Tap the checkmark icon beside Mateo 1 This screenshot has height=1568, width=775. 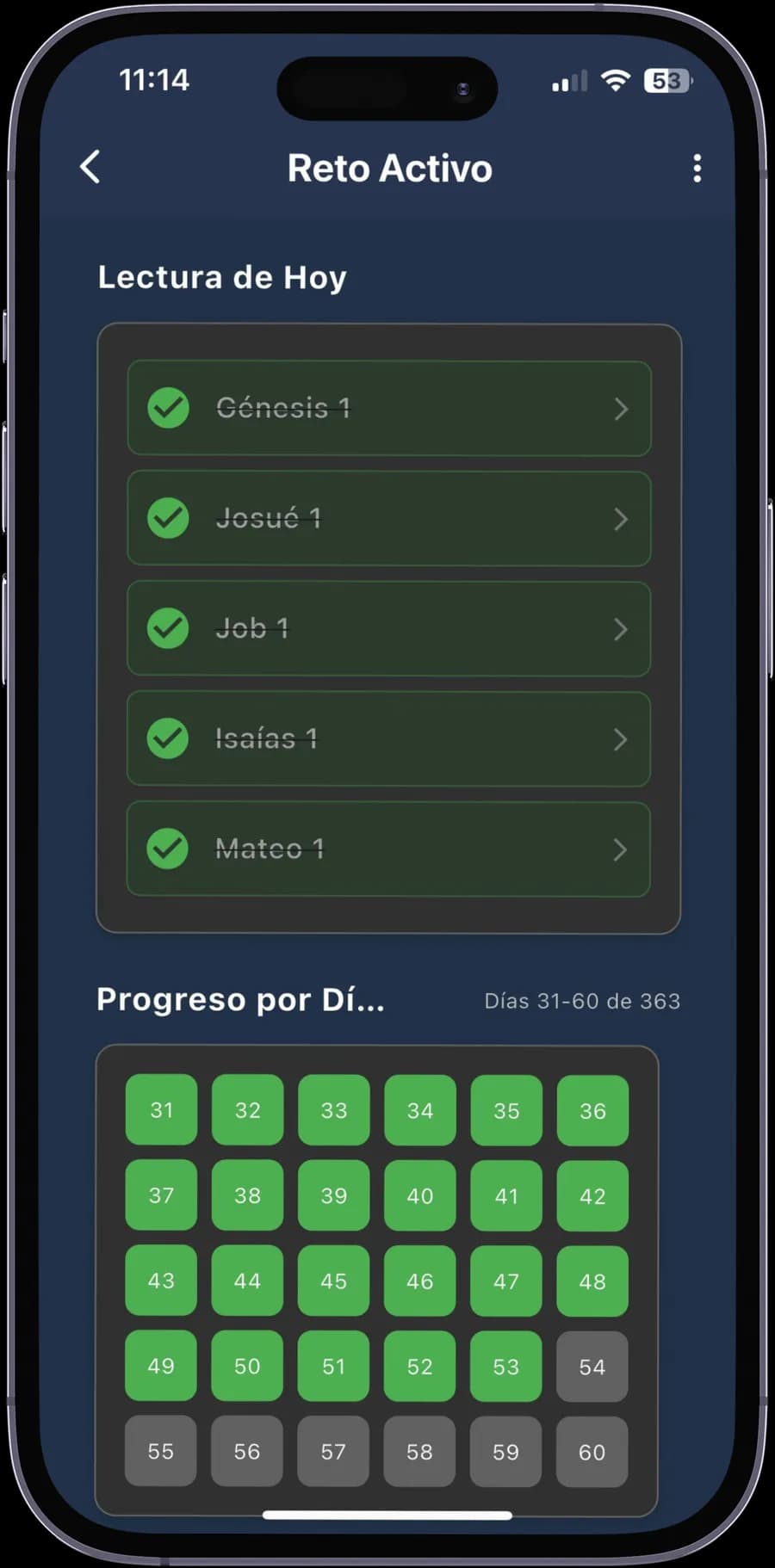pos(167,849)
